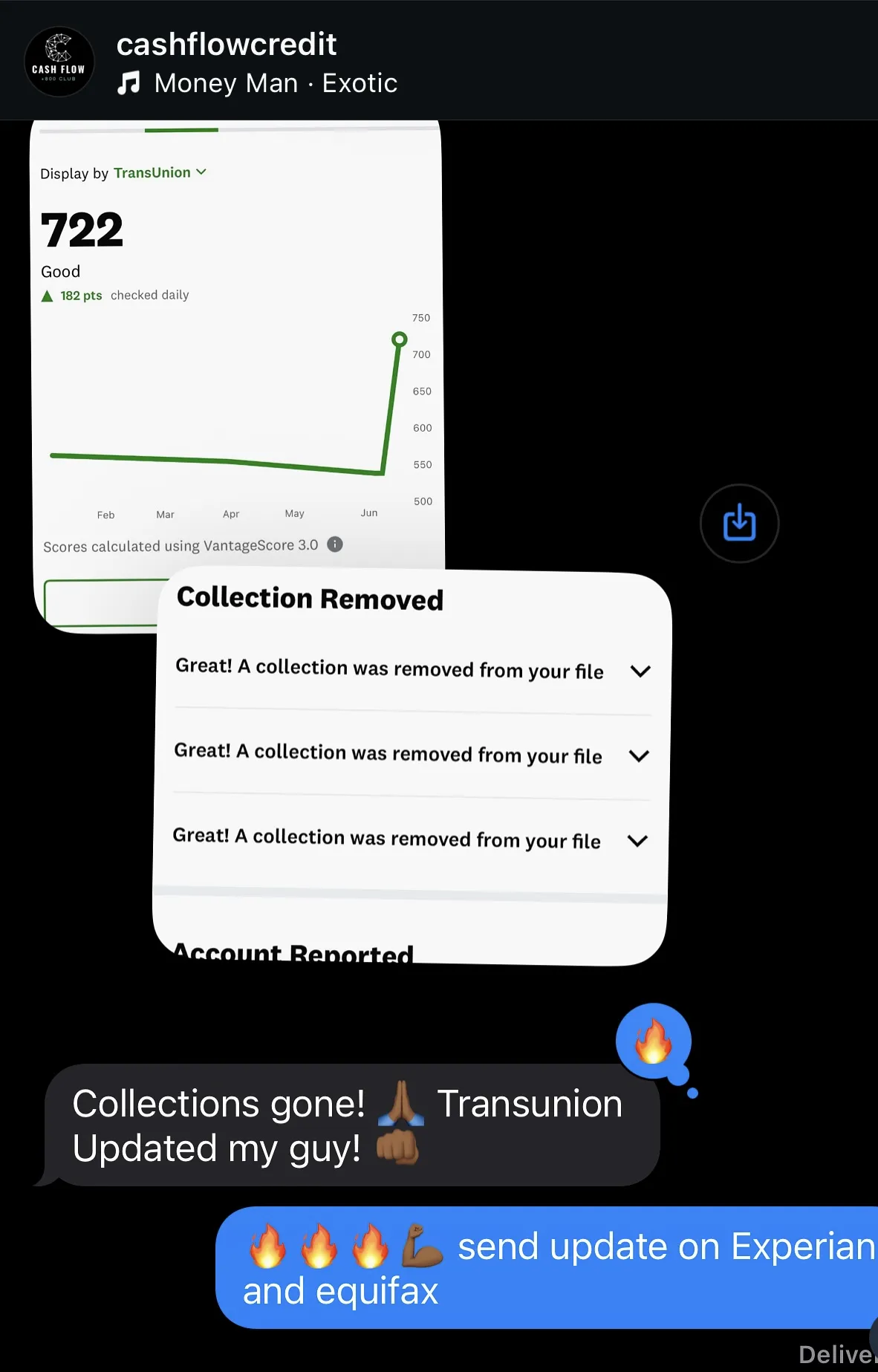Open the Money Man · Exotic audio
The image size is (878, 1372).
[x=275, y=83]
